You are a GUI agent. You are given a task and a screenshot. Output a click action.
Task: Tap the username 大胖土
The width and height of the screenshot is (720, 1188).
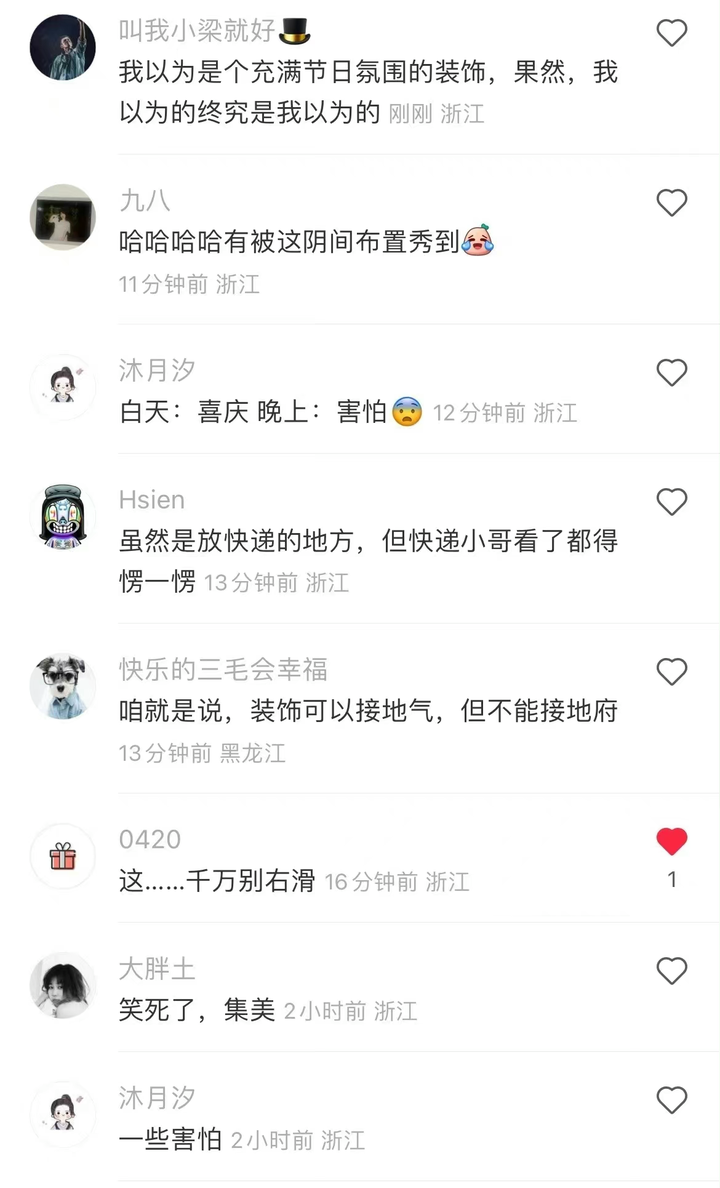pos(157,968)
